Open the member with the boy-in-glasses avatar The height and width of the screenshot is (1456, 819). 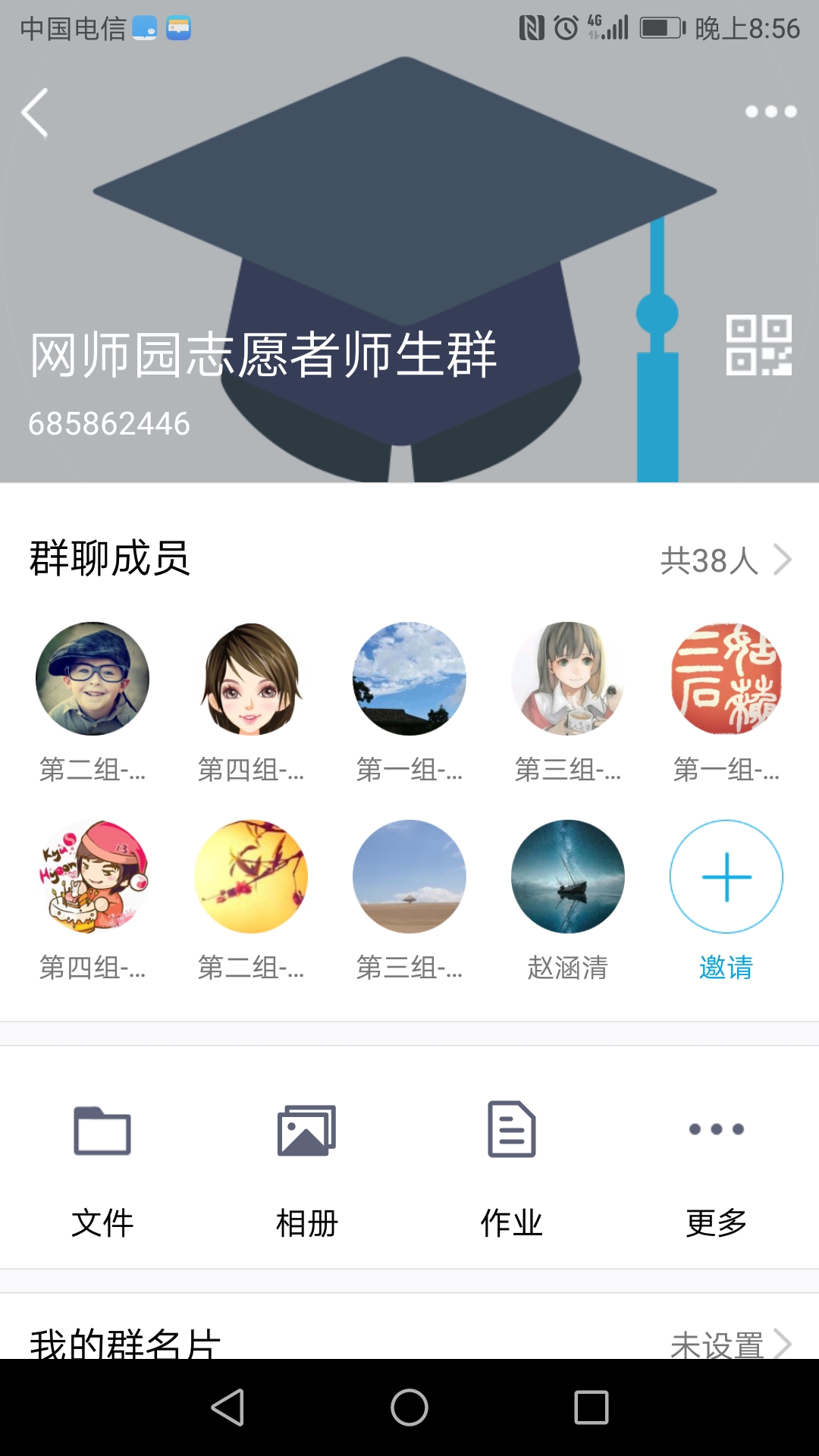(x=93, y=679)
